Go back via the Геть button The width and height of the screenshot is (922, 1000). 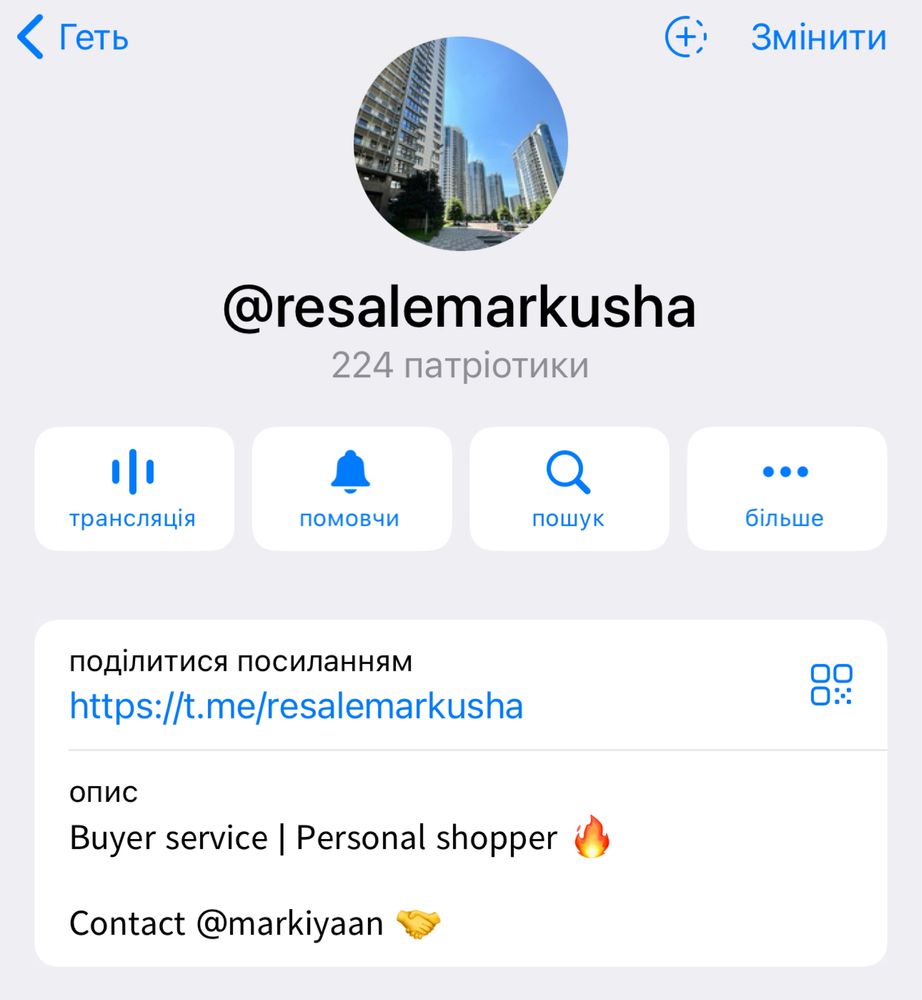(x=73, y=38)
